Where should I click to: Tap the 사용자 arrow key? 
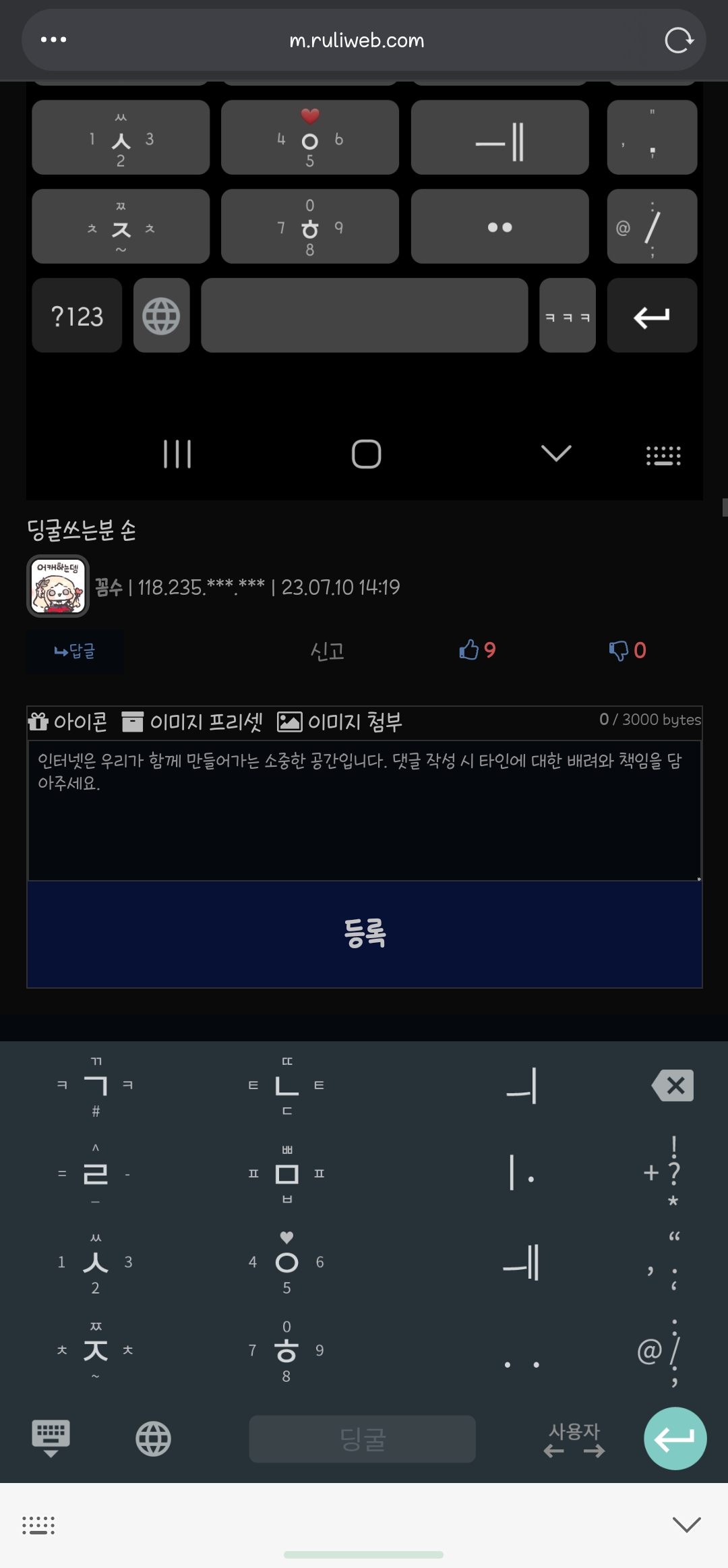point(574,1440)
